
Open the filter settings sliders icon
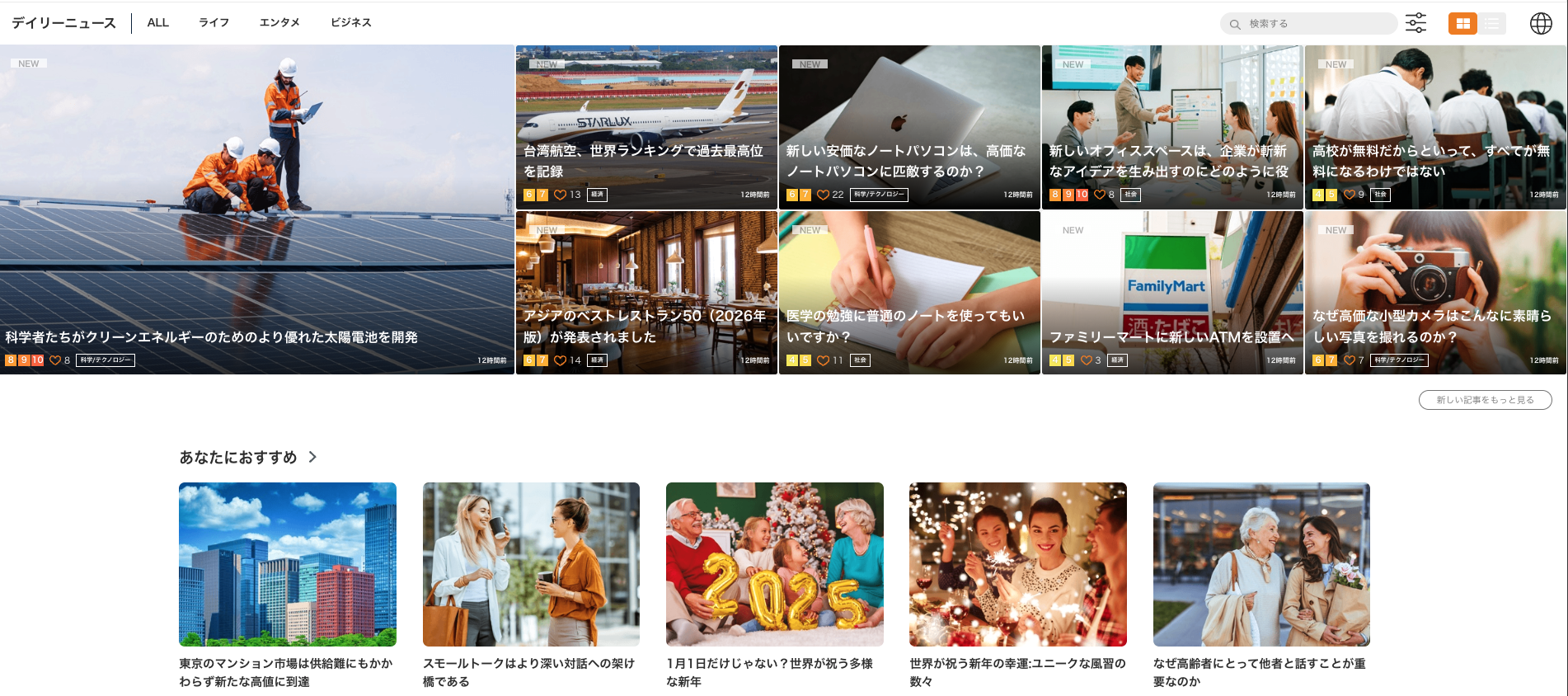click(x=1415, y=23)
